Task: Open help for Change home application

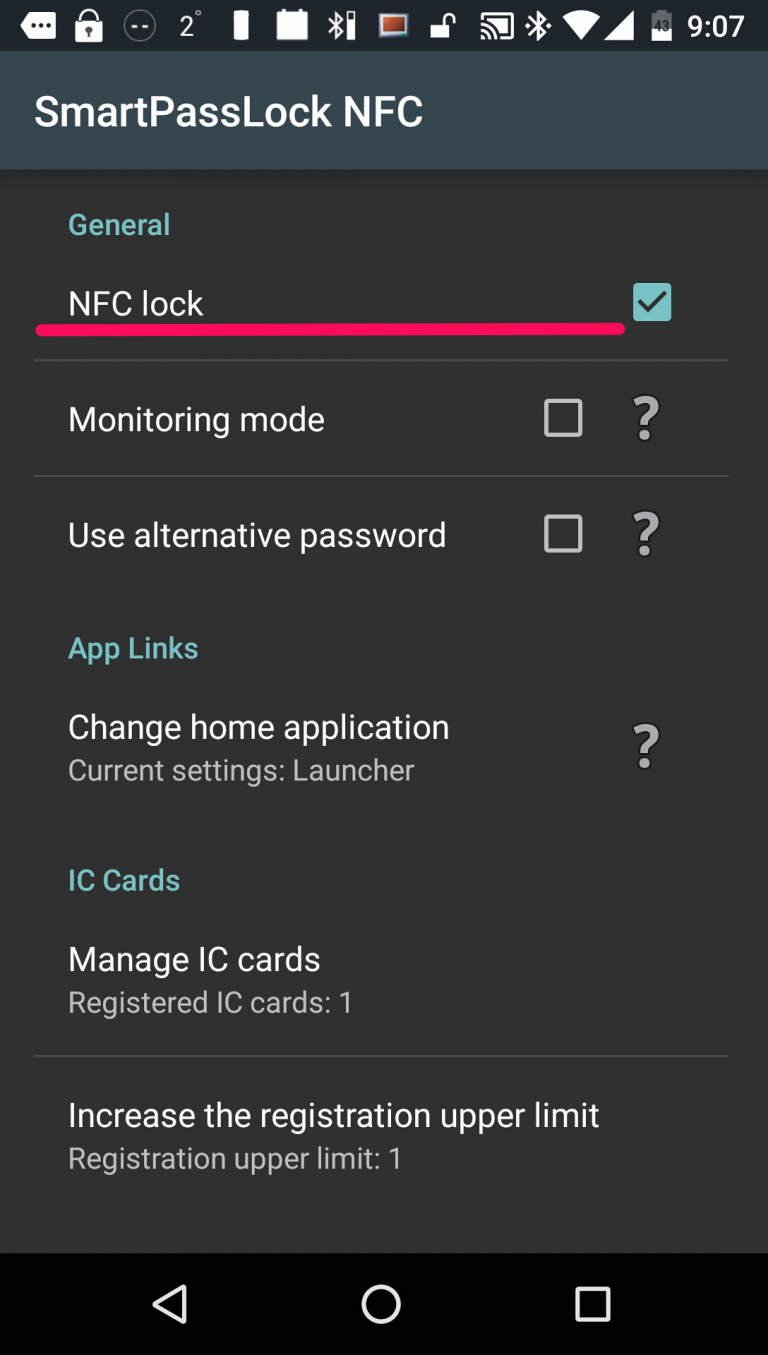Action: pos(645,745)
